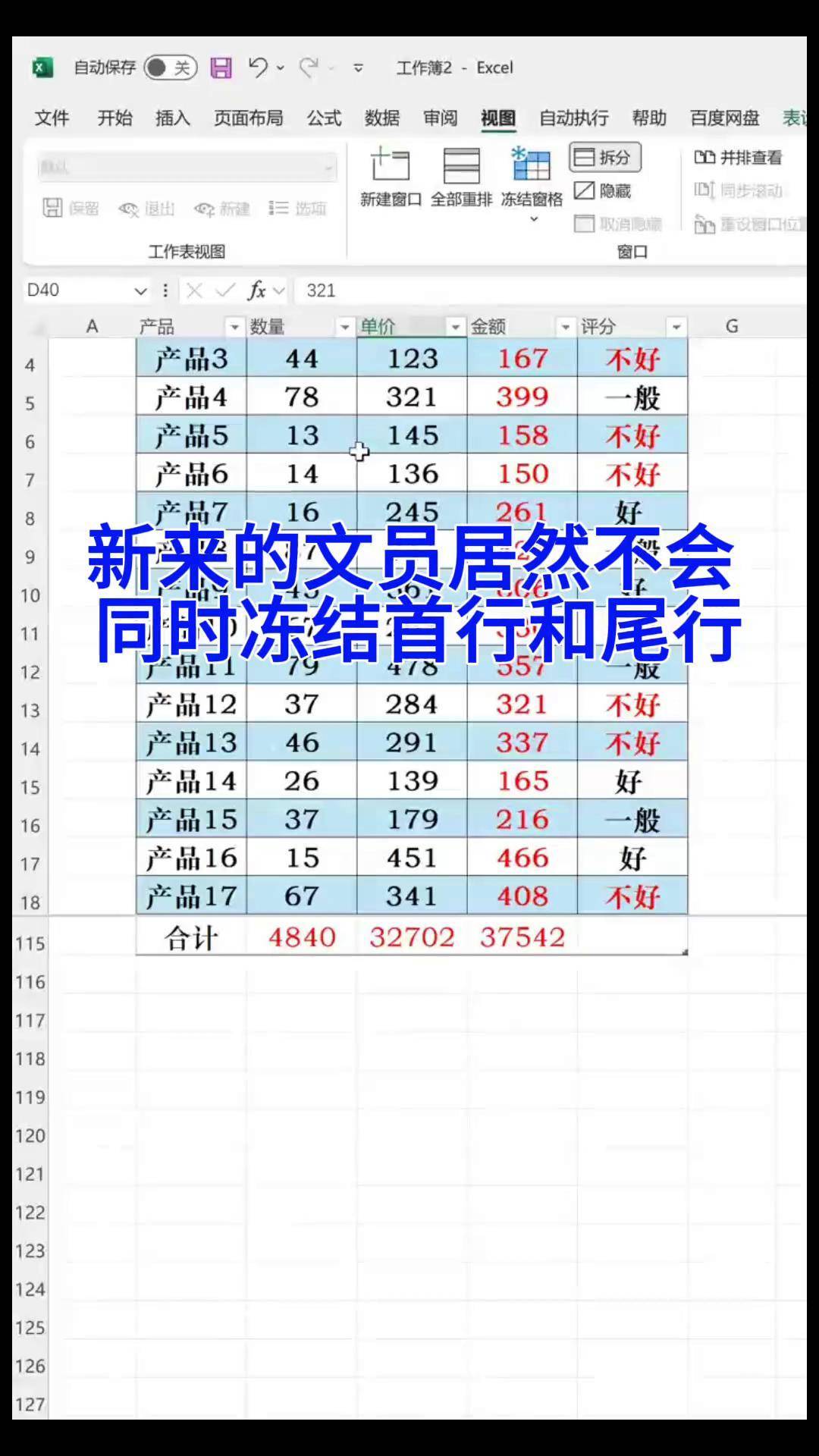This screenshot has width=819, height=1456.
Task: Open the 文件 (File) tab
Action: (x=52, y=118)
